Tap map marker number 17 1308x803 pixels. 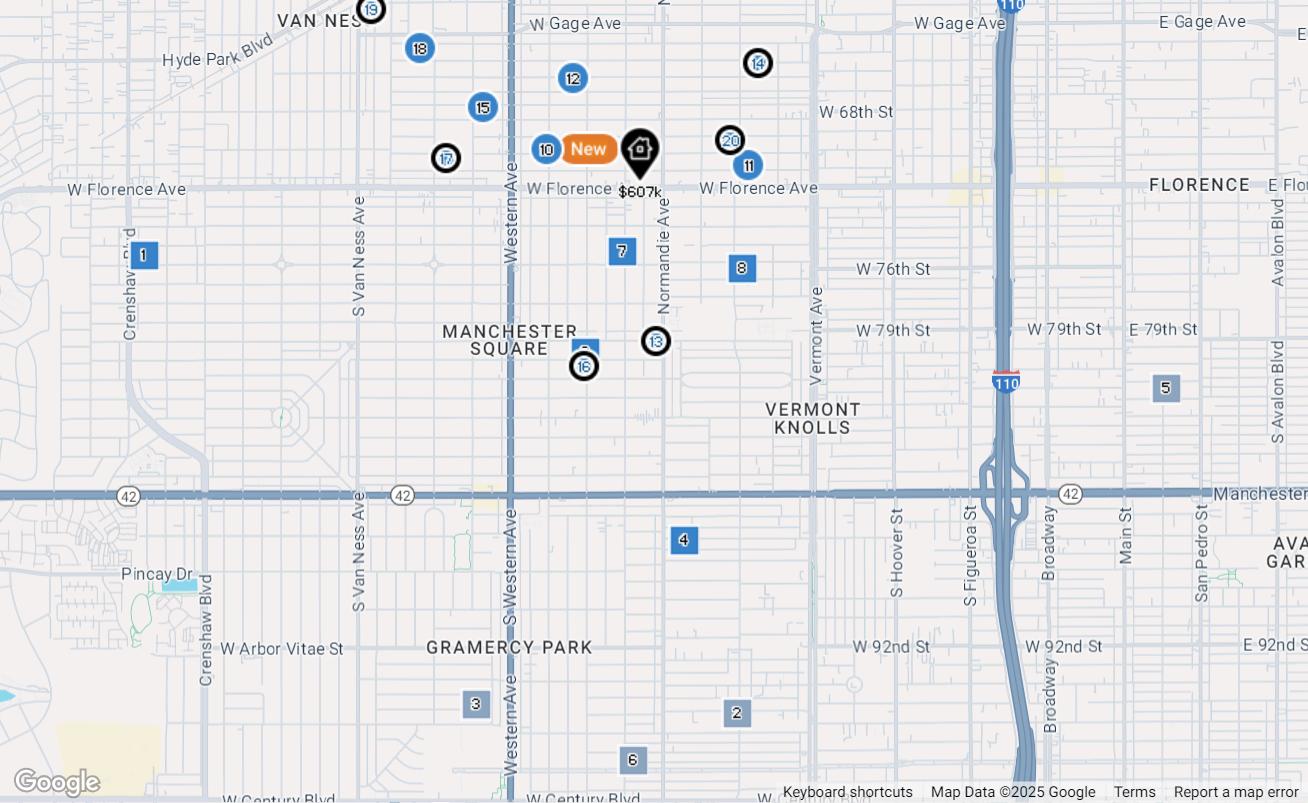point(446,158)
